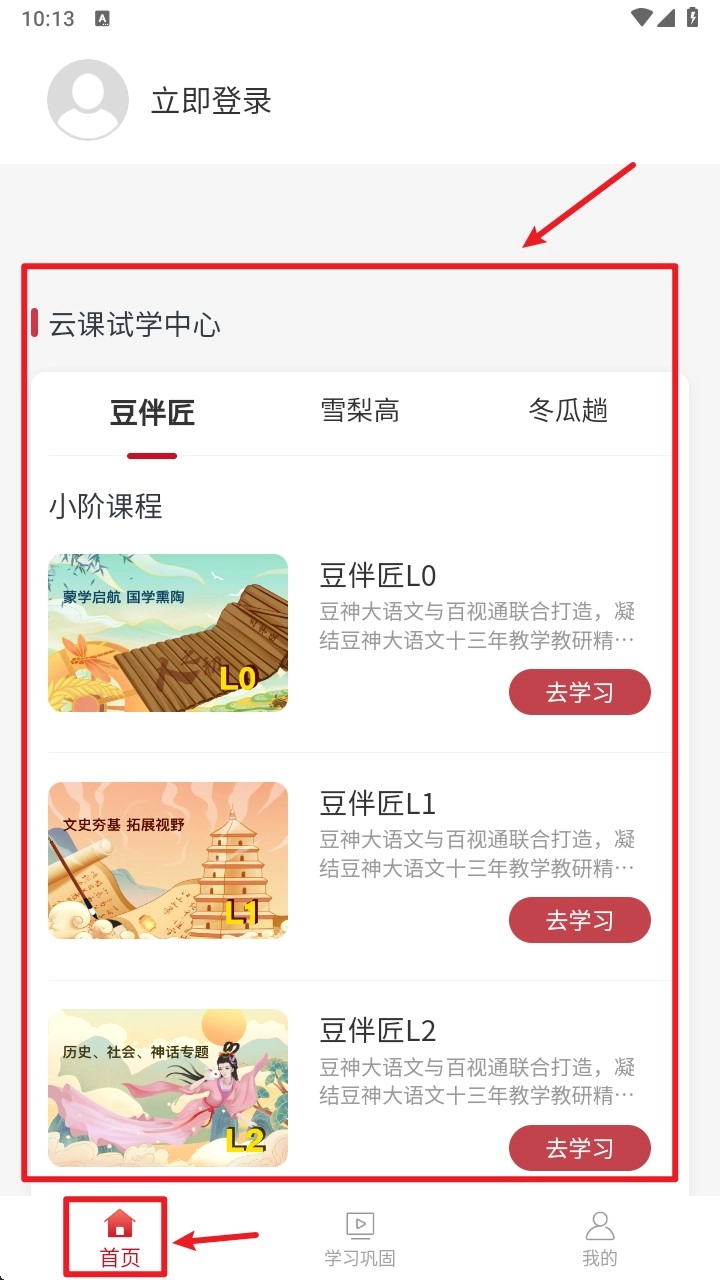
Task: Go to the 首页 tab
Action: coord(120,1237)
